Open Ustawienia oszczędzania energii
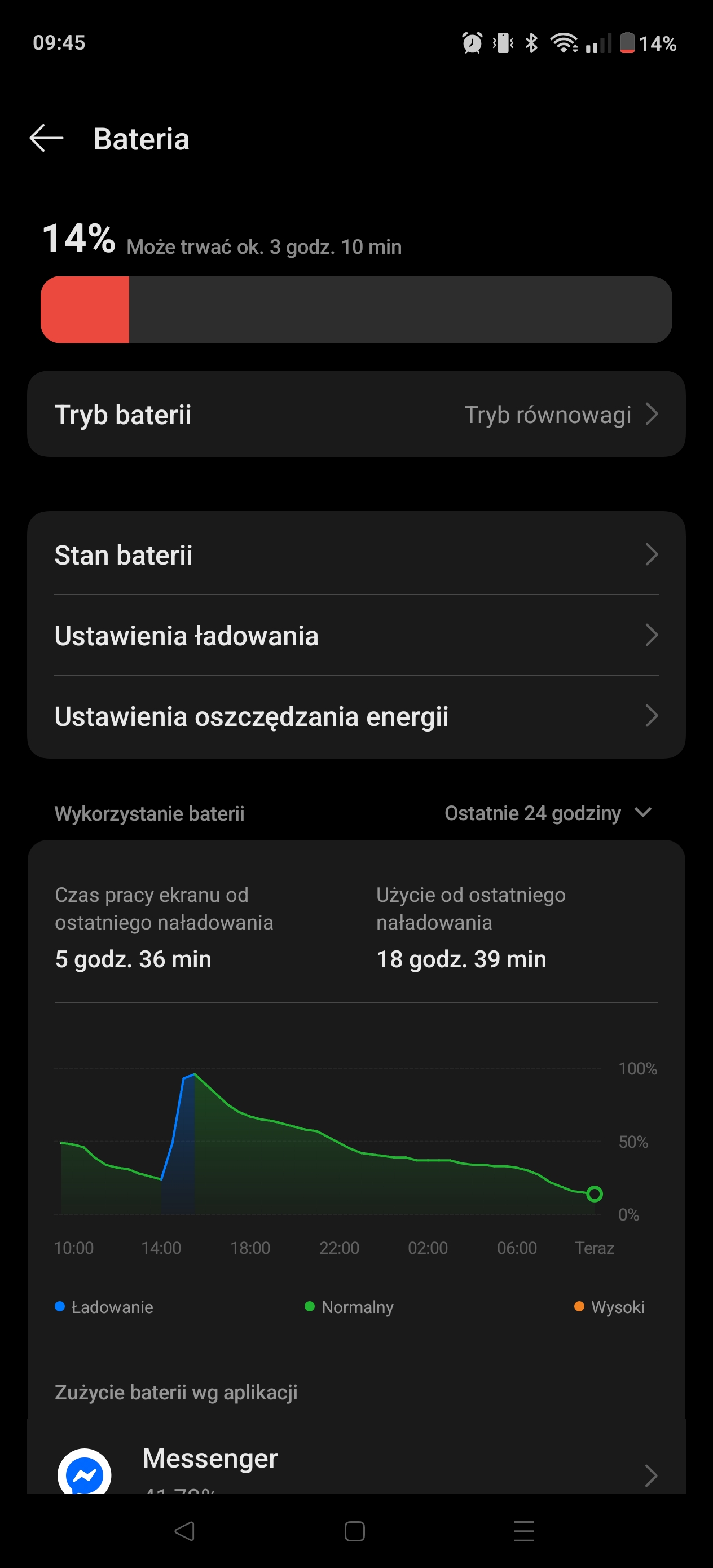This screenshot has height=1568, width=713. (356, 716)
